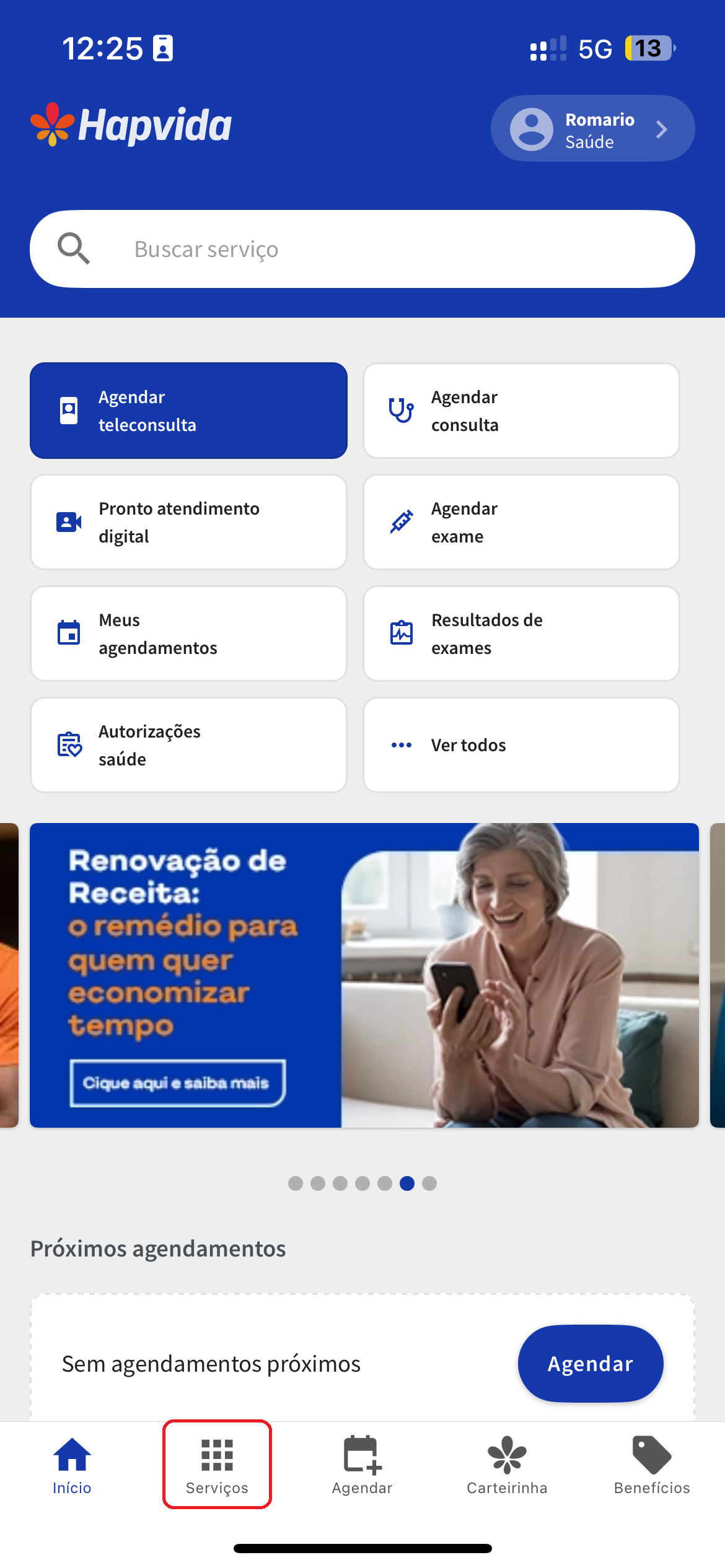The image size is (725, 1568).
Task: Open the Carteirinha tab
Action: 507,1465
